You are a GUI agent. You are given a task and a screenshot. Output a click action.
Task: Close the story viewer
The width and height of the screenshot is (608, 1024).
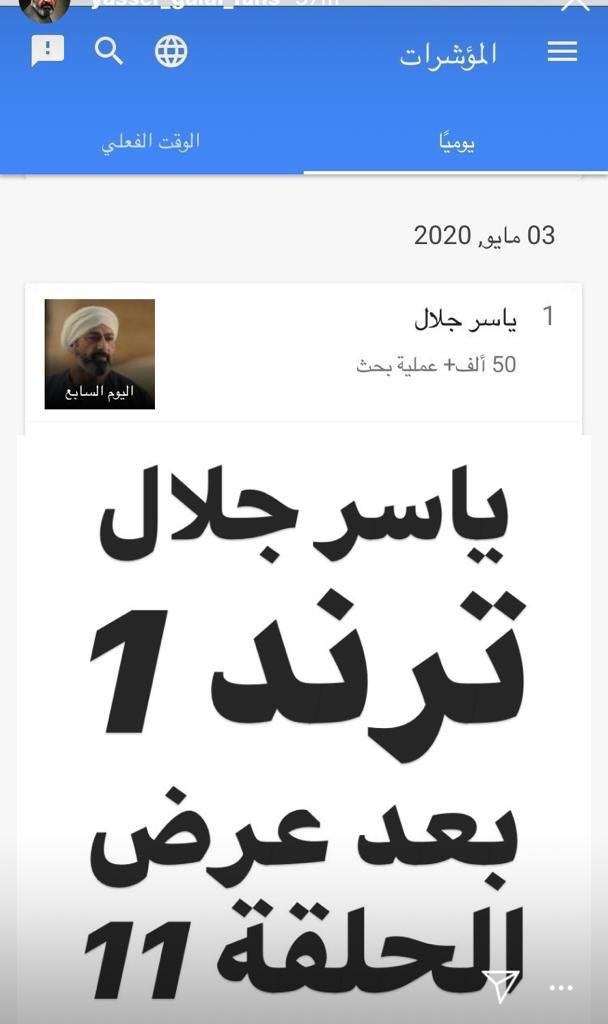(x=576, y=4)
